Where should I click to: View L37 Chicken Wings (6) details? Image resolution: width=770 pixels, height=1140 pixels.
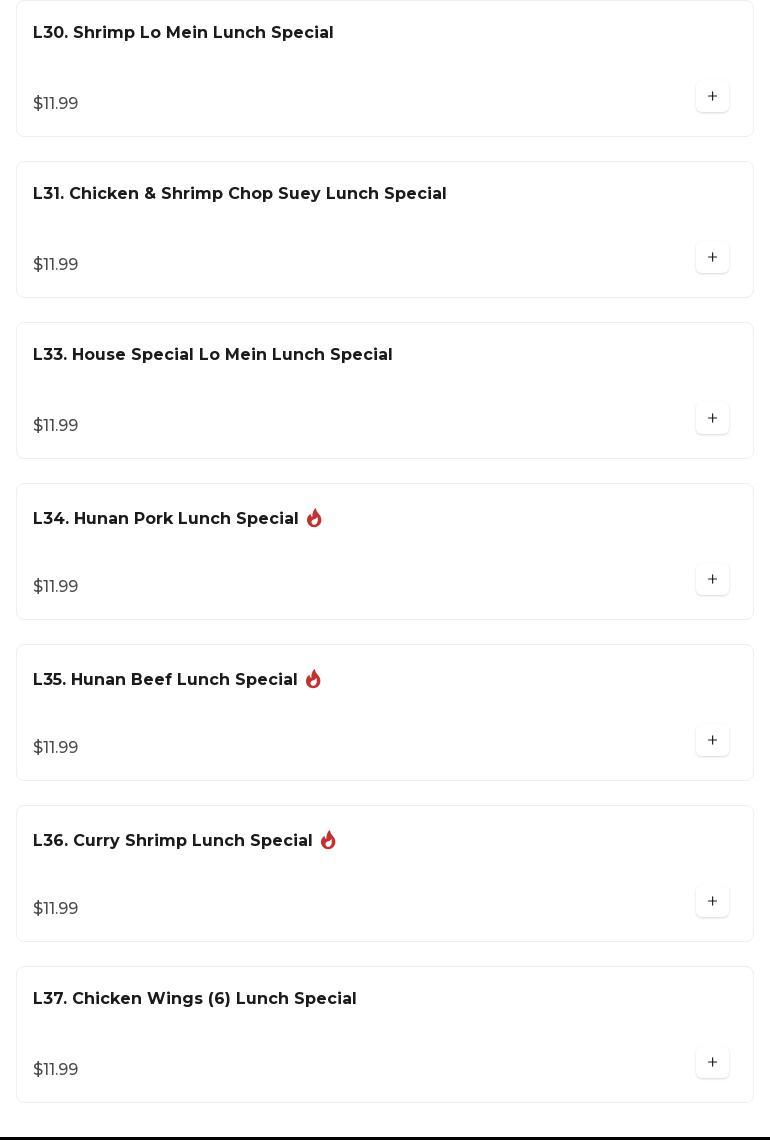point(194,999)
